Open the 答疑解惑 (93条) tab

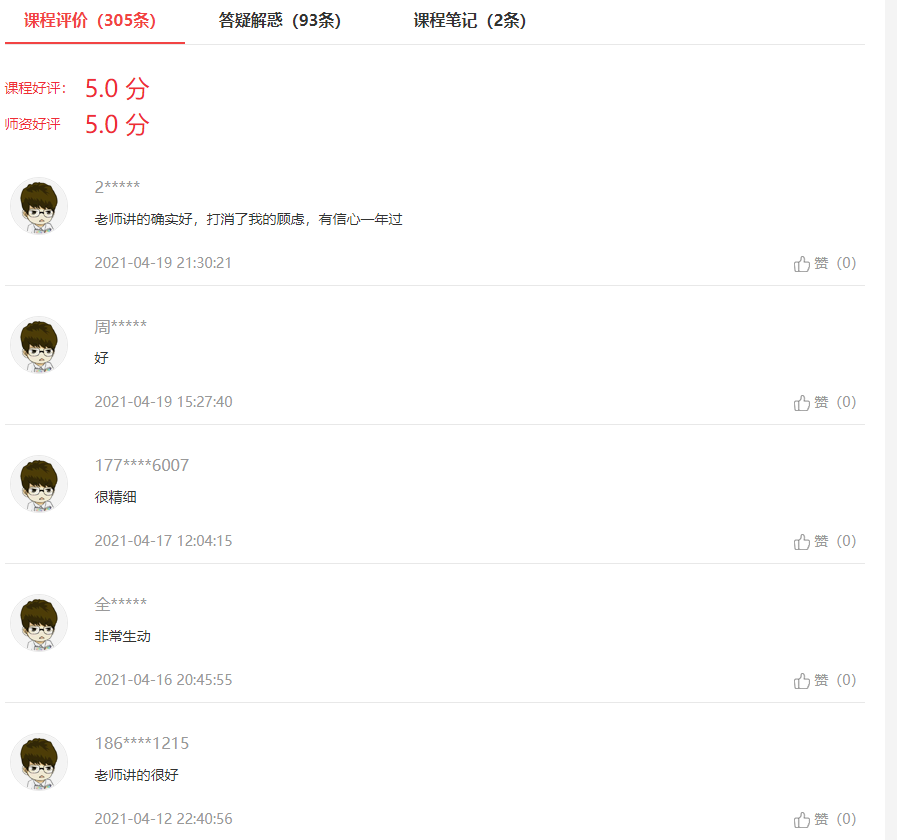point(280,21)
